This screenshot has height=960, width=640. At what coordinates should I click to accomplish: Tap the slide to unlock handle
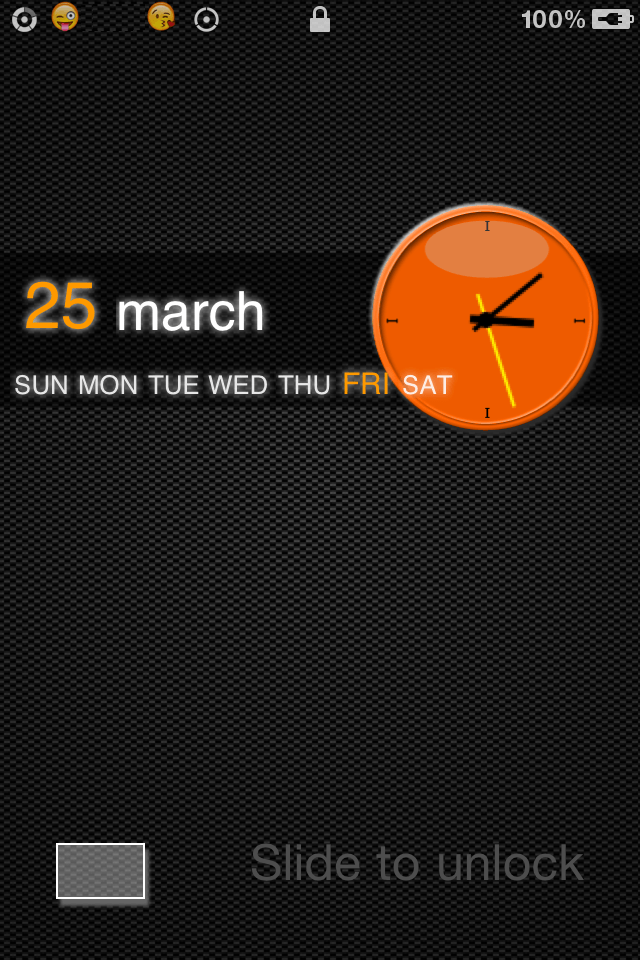point(100,871)
